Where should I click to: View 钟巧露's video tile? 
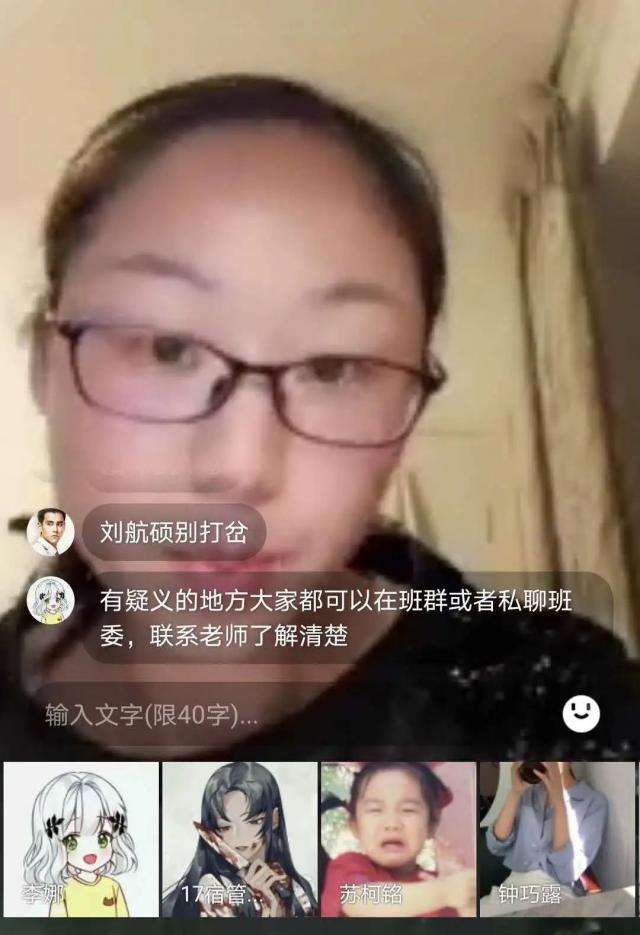[x=556, y=839]
